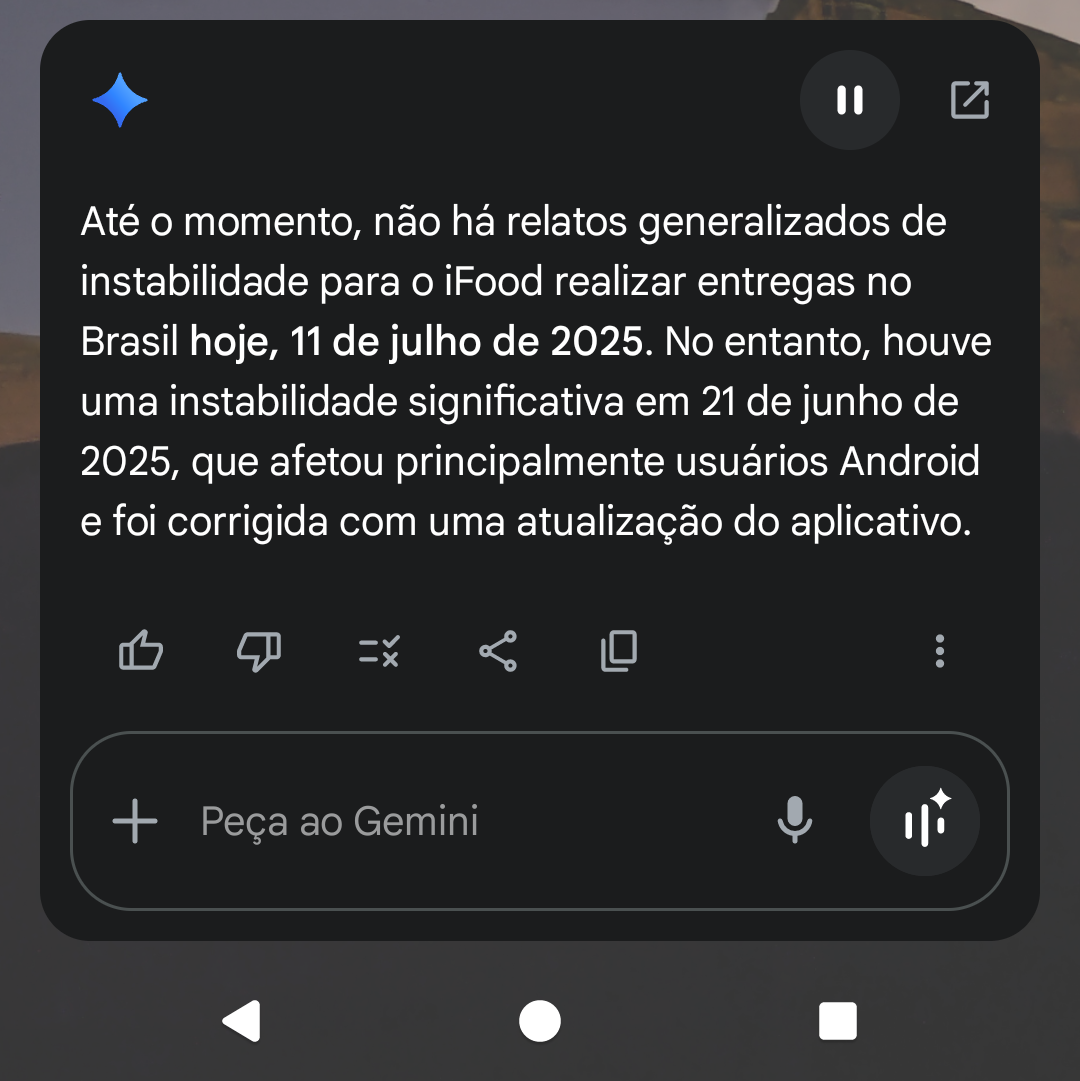This screenshot has width=1080, height=1081.
Task: Tap the fact-check response icon
Action: pos(379,652)
